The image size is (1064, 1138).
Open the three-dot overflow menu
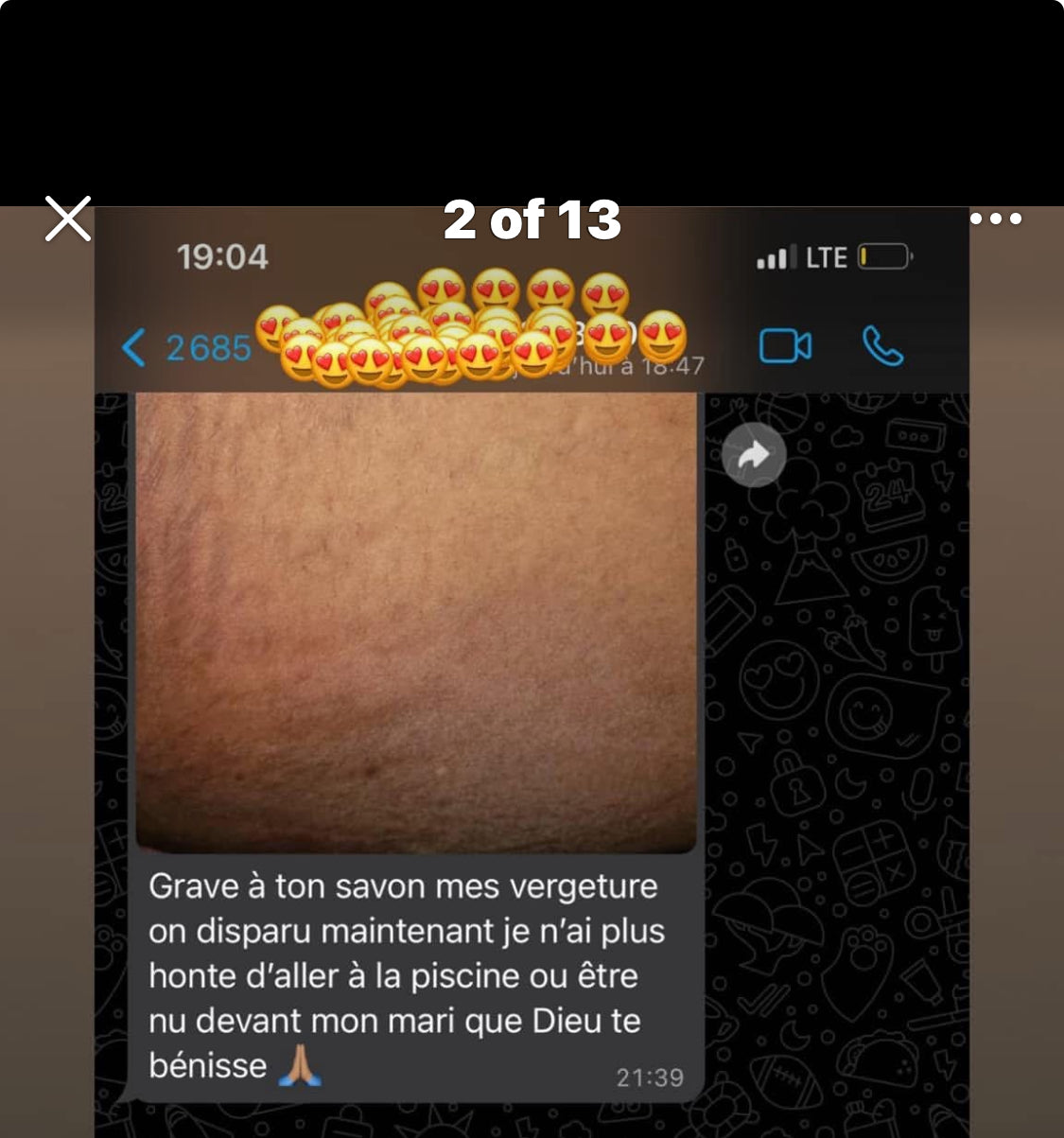(996, 219)
